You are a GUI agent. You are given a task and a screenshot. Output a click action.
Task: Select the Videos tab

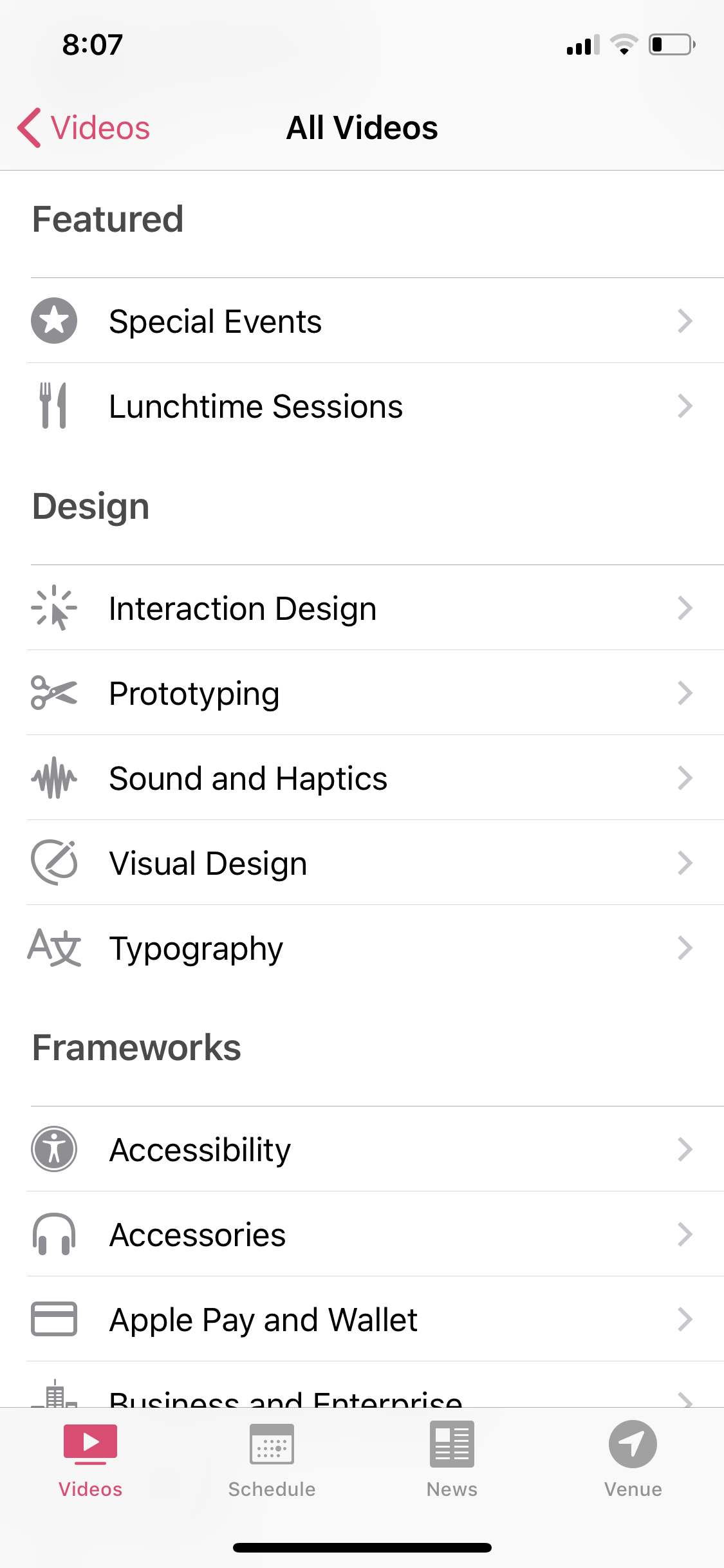[x=90, y=1460]
